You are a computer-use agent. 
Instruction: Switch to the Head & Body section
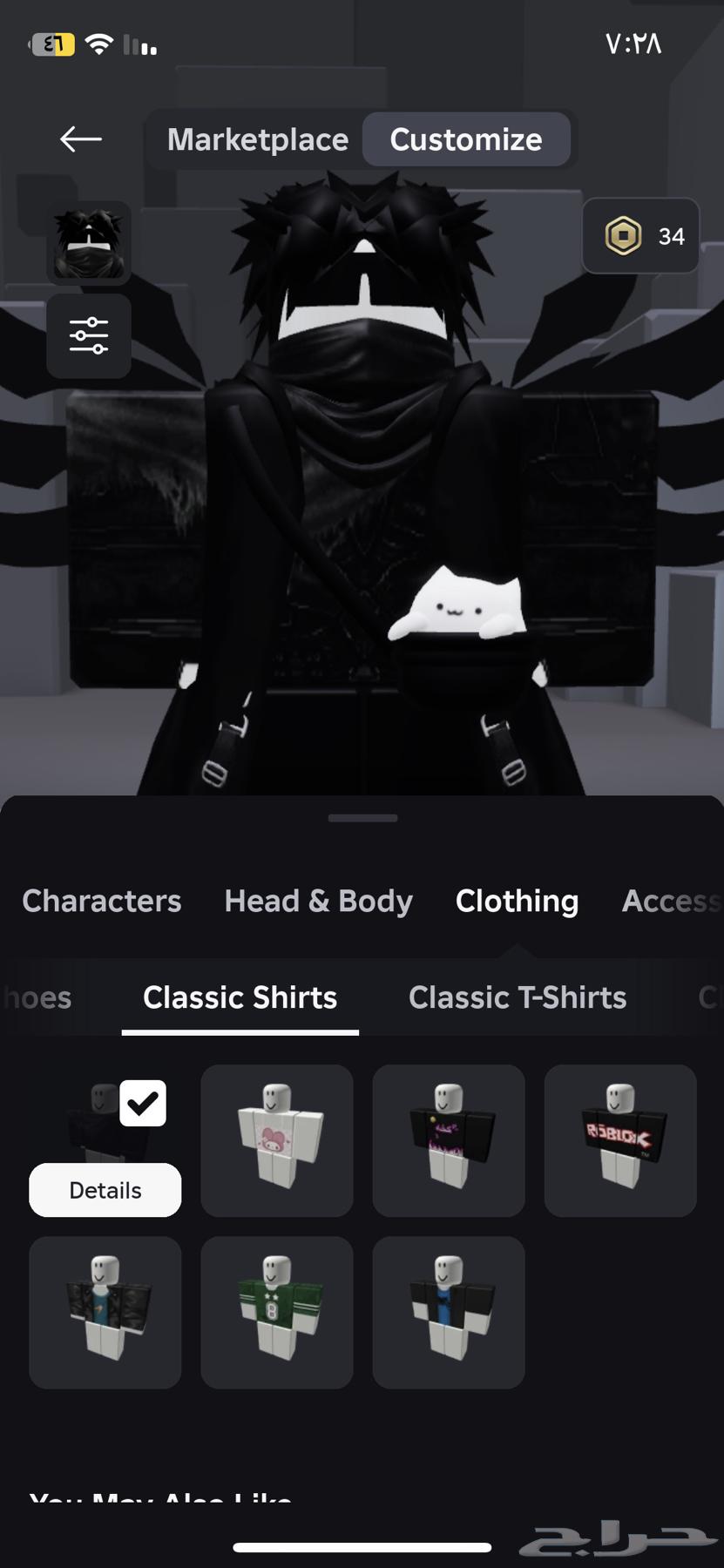pyautogui.click(x=317, y=901)
